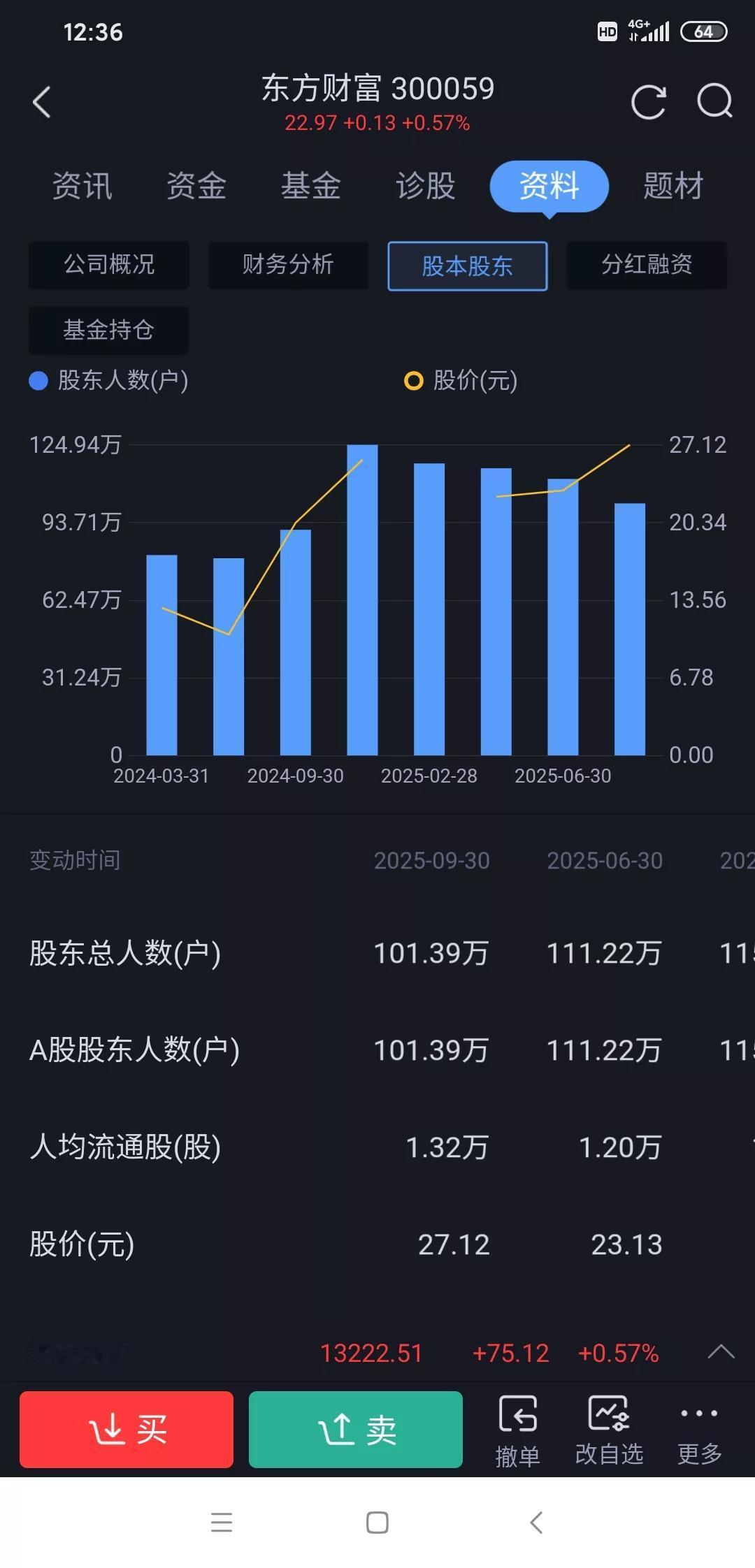Switch to the 题材 tab
The height and width of the screenshot is (1568, 755).
(x=673, y=185)
